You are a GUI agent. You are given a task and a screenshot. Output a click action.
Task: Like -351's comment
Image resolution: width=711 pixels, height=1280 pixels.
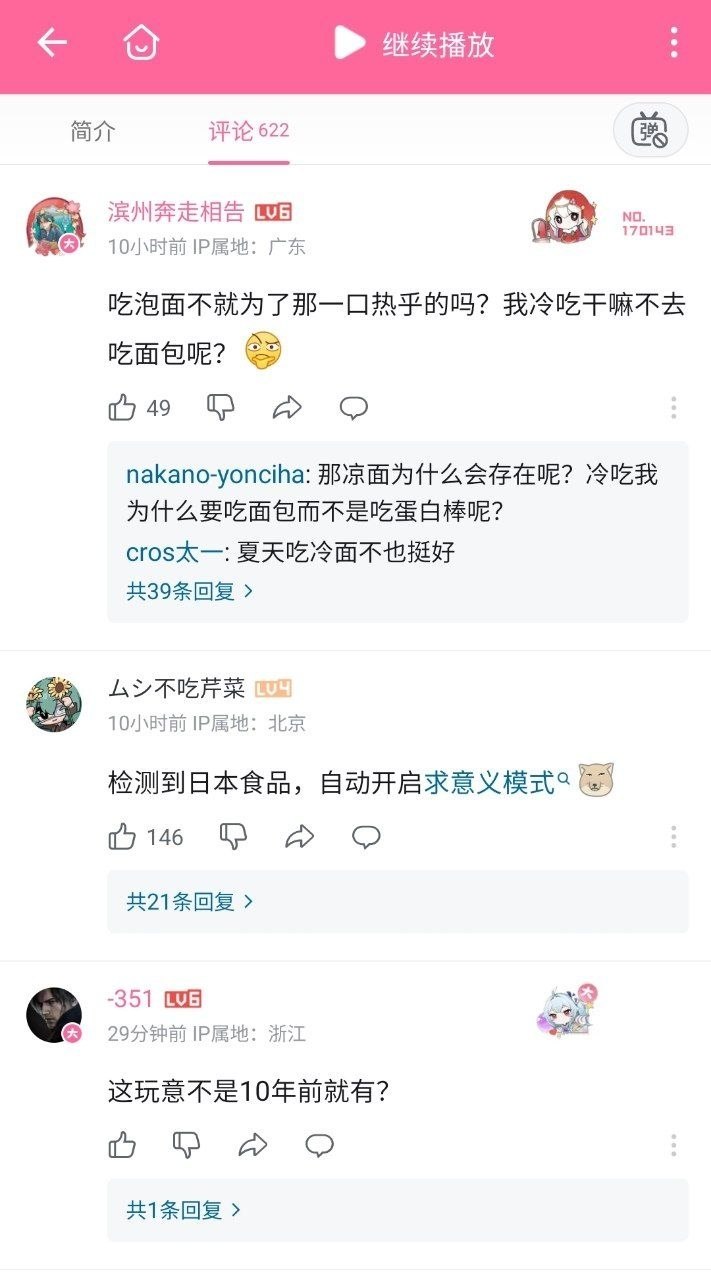(122, 1145)
